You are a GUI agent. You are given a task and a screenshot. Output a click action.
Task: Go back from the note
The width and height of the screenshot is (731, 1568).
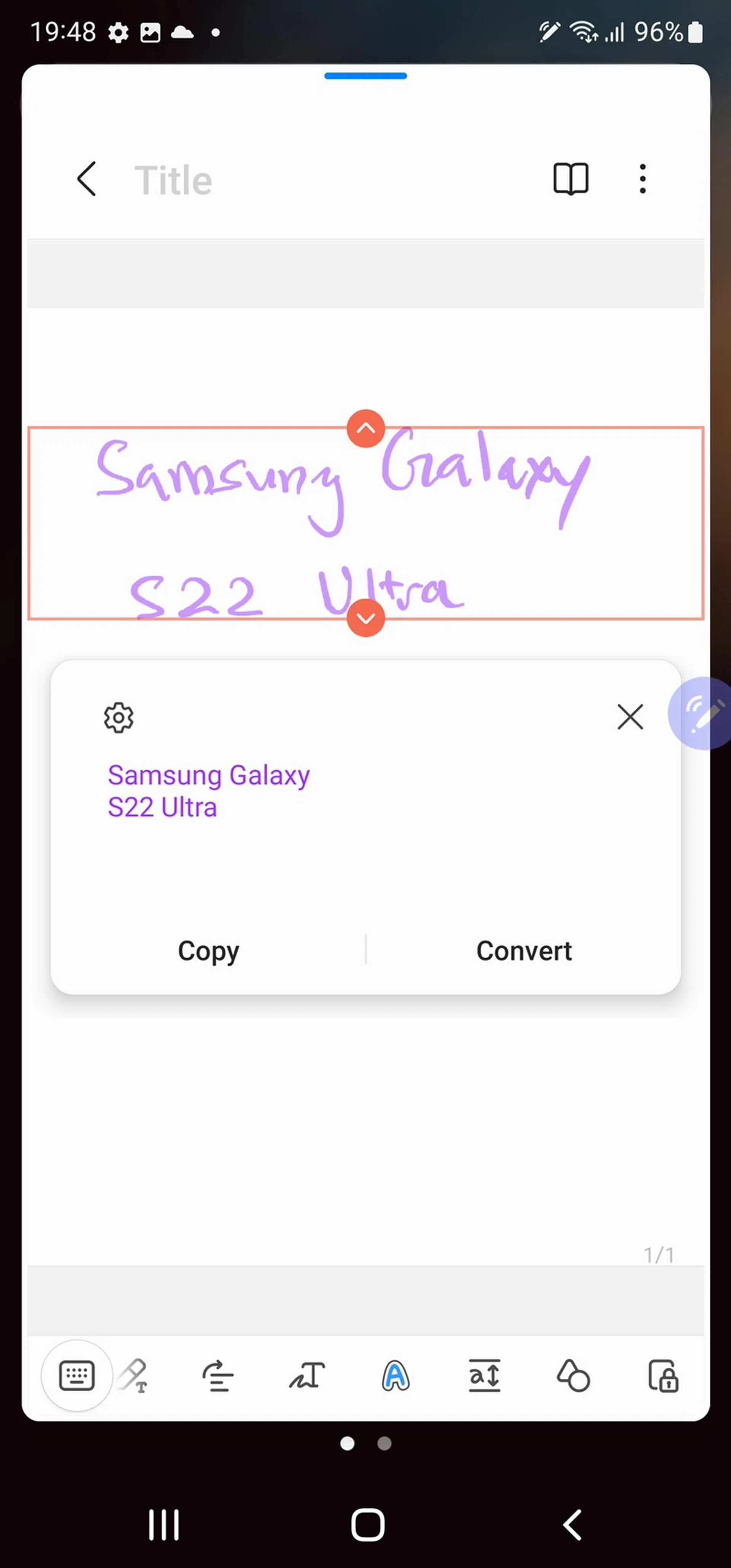tap(86, 179)
